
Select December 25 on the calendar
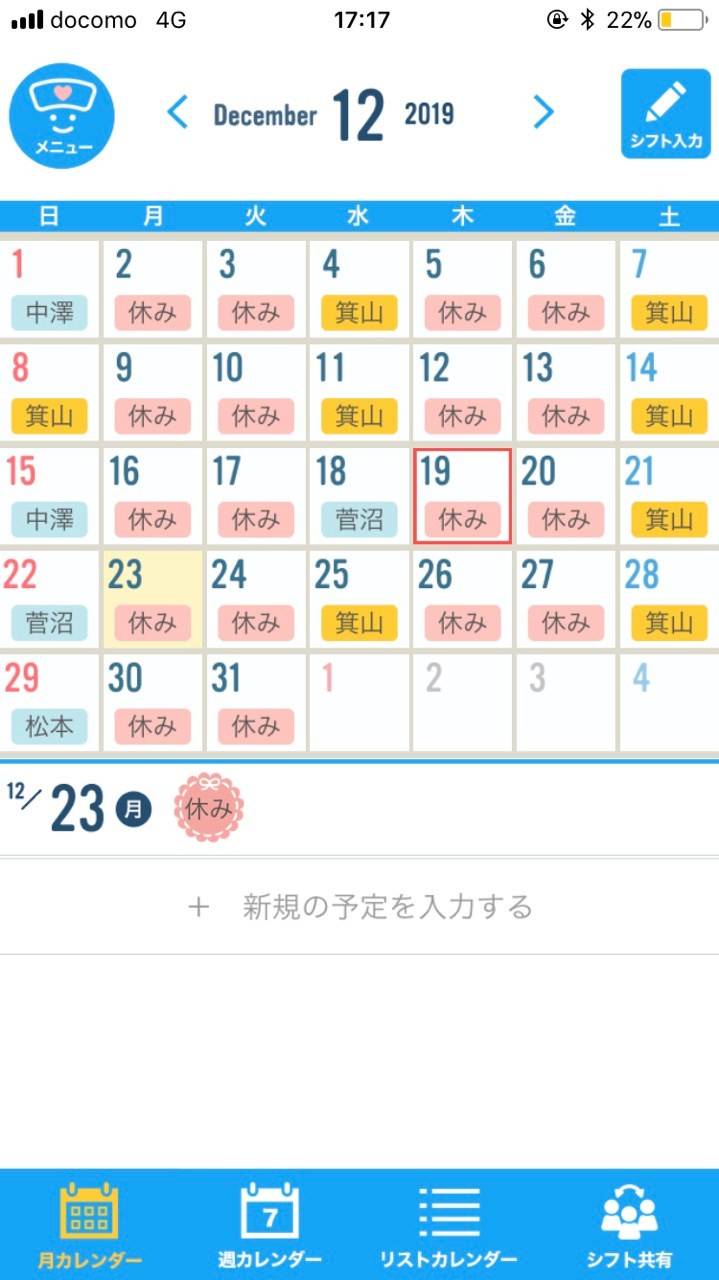click(359, 600)
